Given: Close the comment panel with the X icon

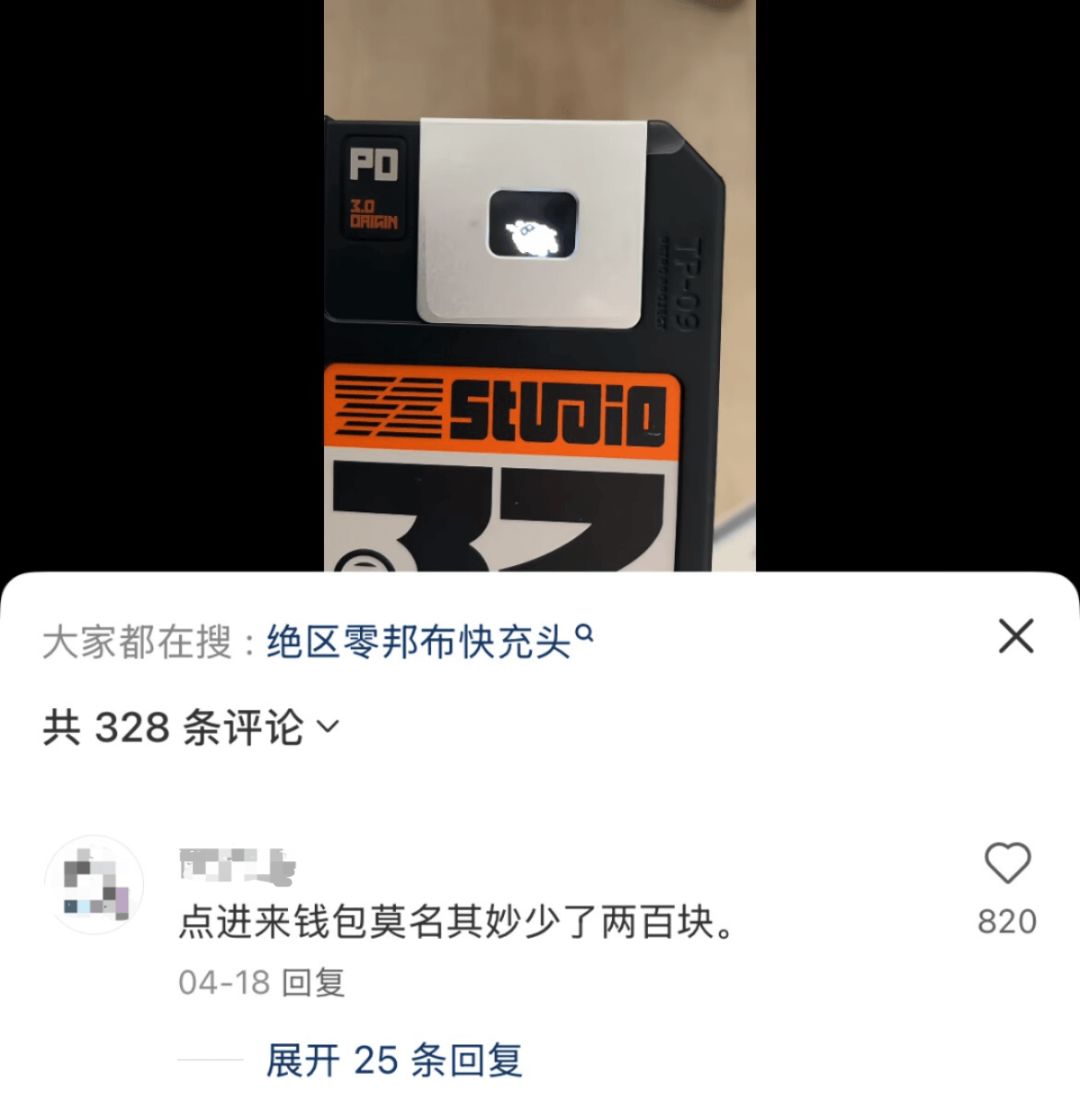Looking at the screenshot, I should pyautogui.click(x=1016, y=636).
